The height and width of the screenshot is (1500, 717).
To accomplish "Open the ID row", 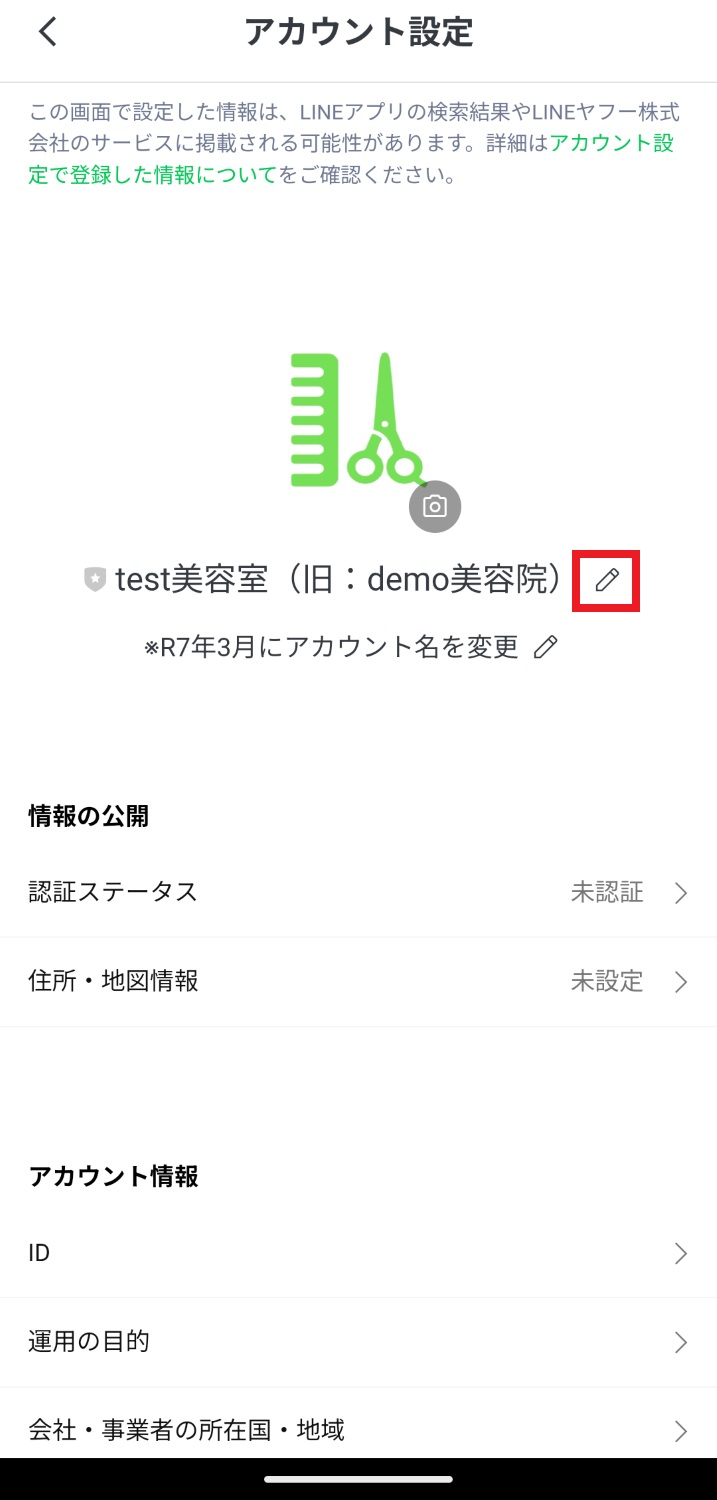I will coord(358,1254).
